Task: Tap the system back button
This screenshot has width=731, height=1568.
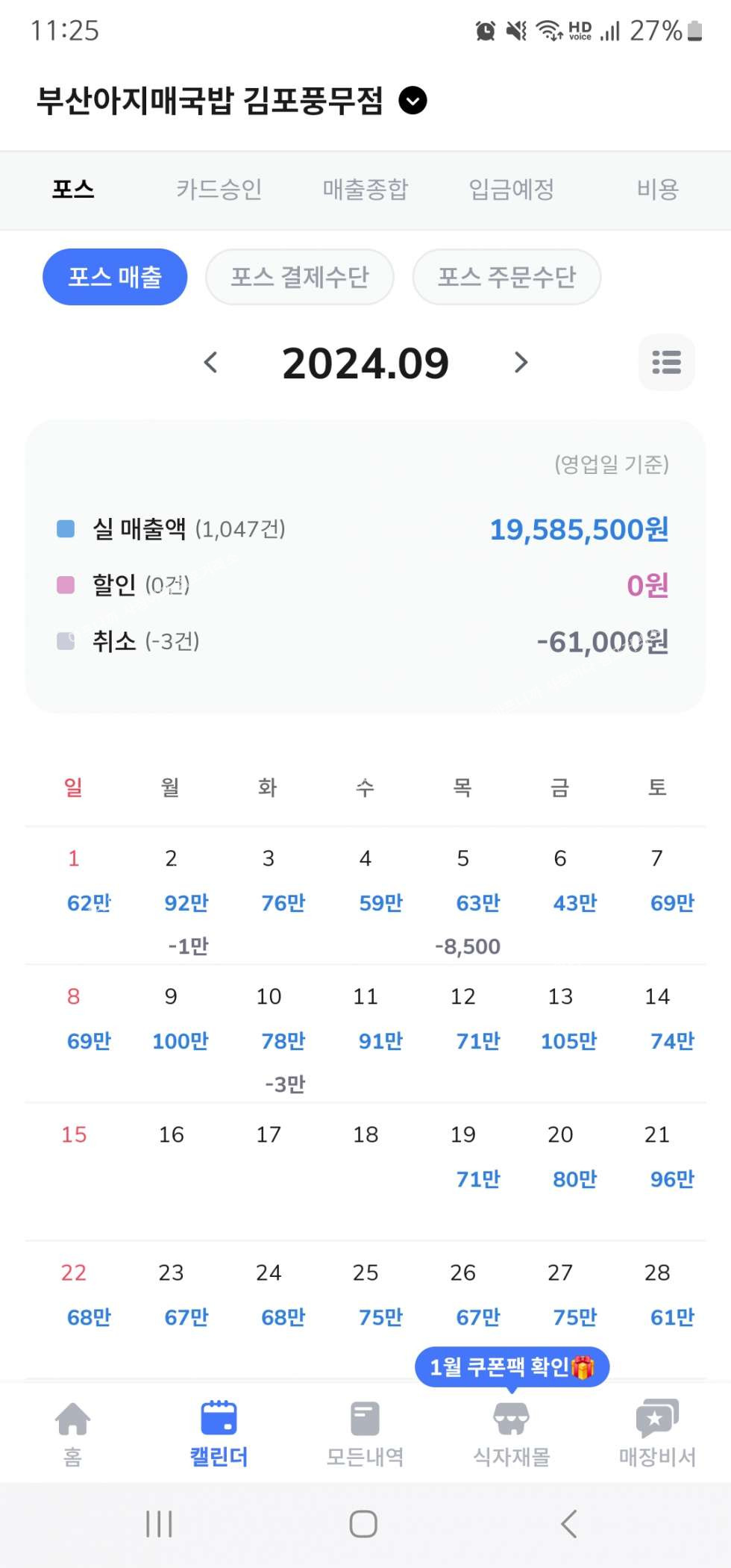Action: 568,1524
